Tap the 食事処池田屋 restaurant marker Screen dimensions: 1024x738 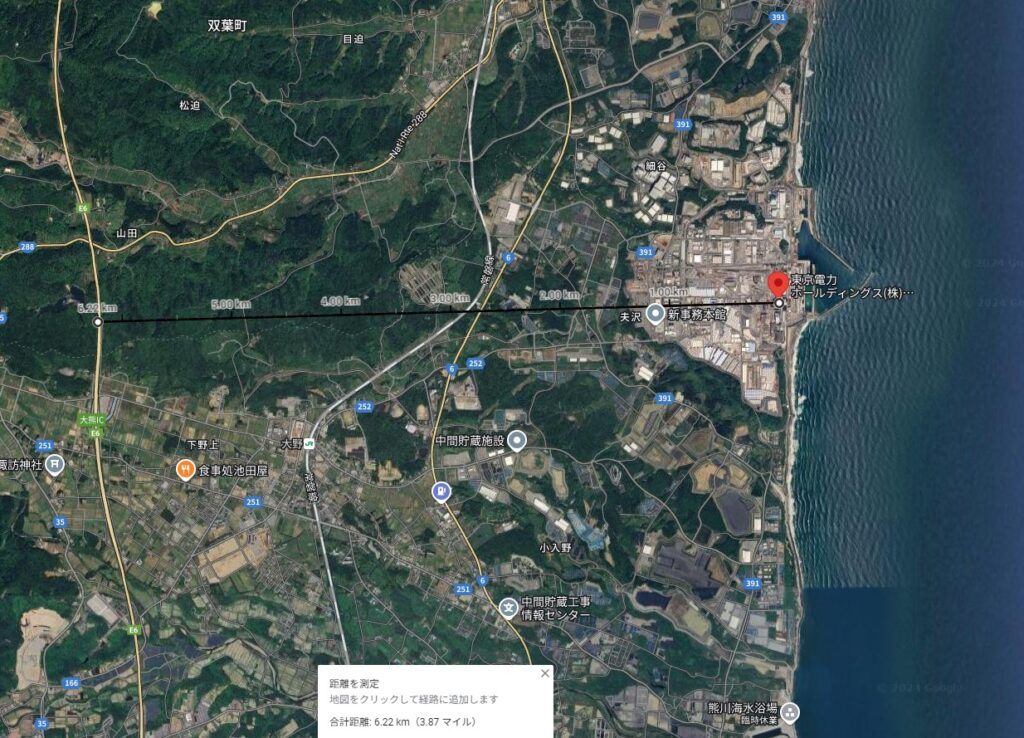tap(185, 469)
